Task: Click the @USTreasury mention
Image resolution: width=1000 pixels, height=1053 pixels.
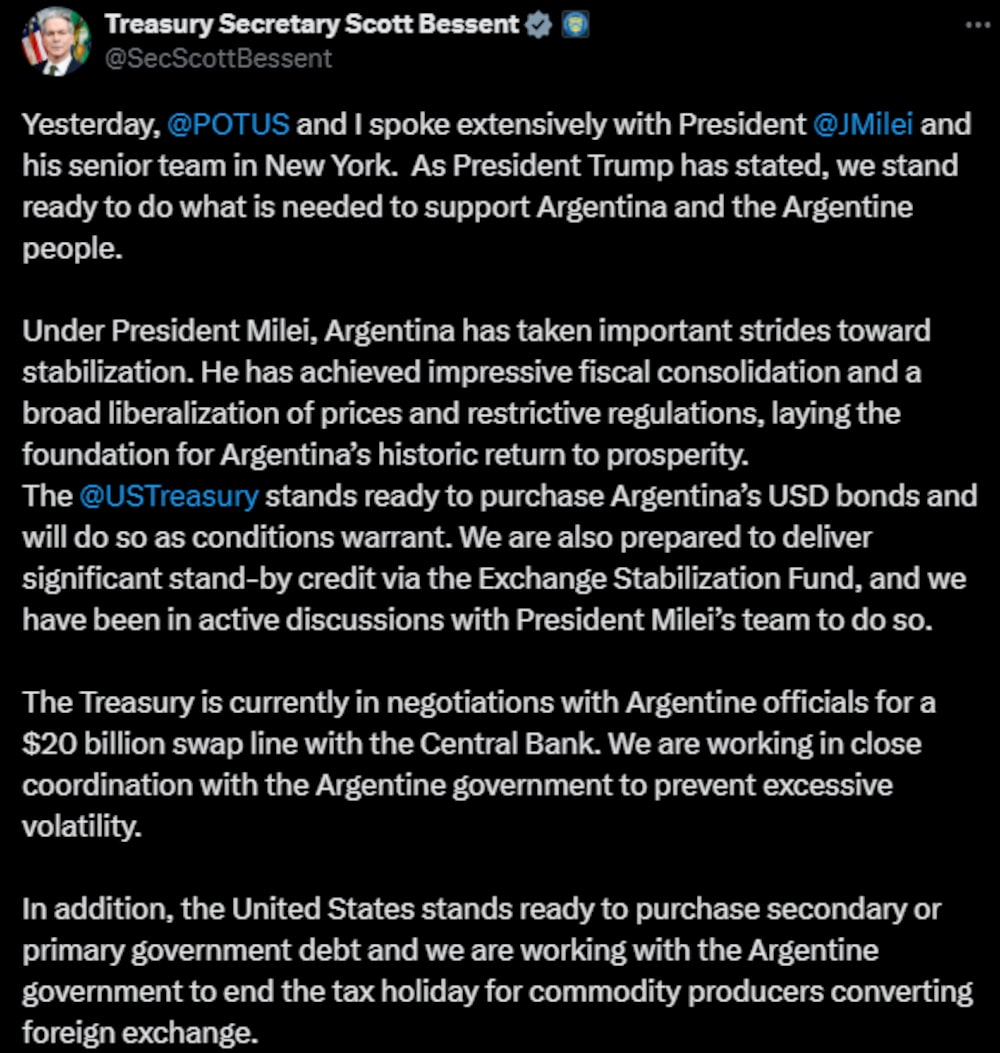Action: (168, 495)
